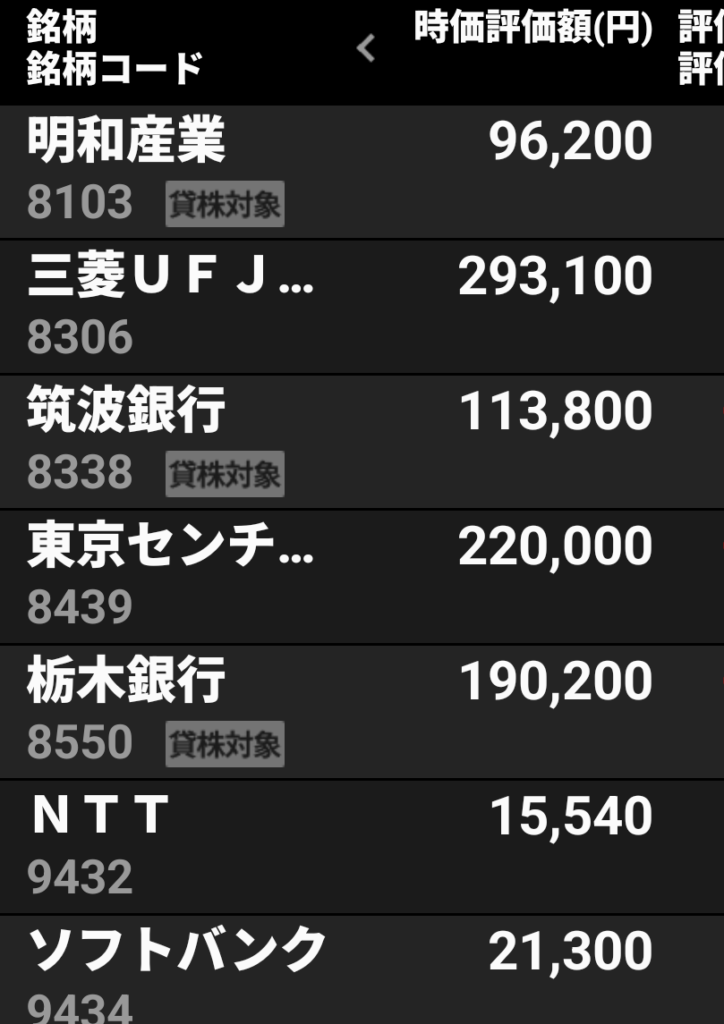View details for 栃木銀行 8550
The image size is (724, 1024).
click(340, 712)
